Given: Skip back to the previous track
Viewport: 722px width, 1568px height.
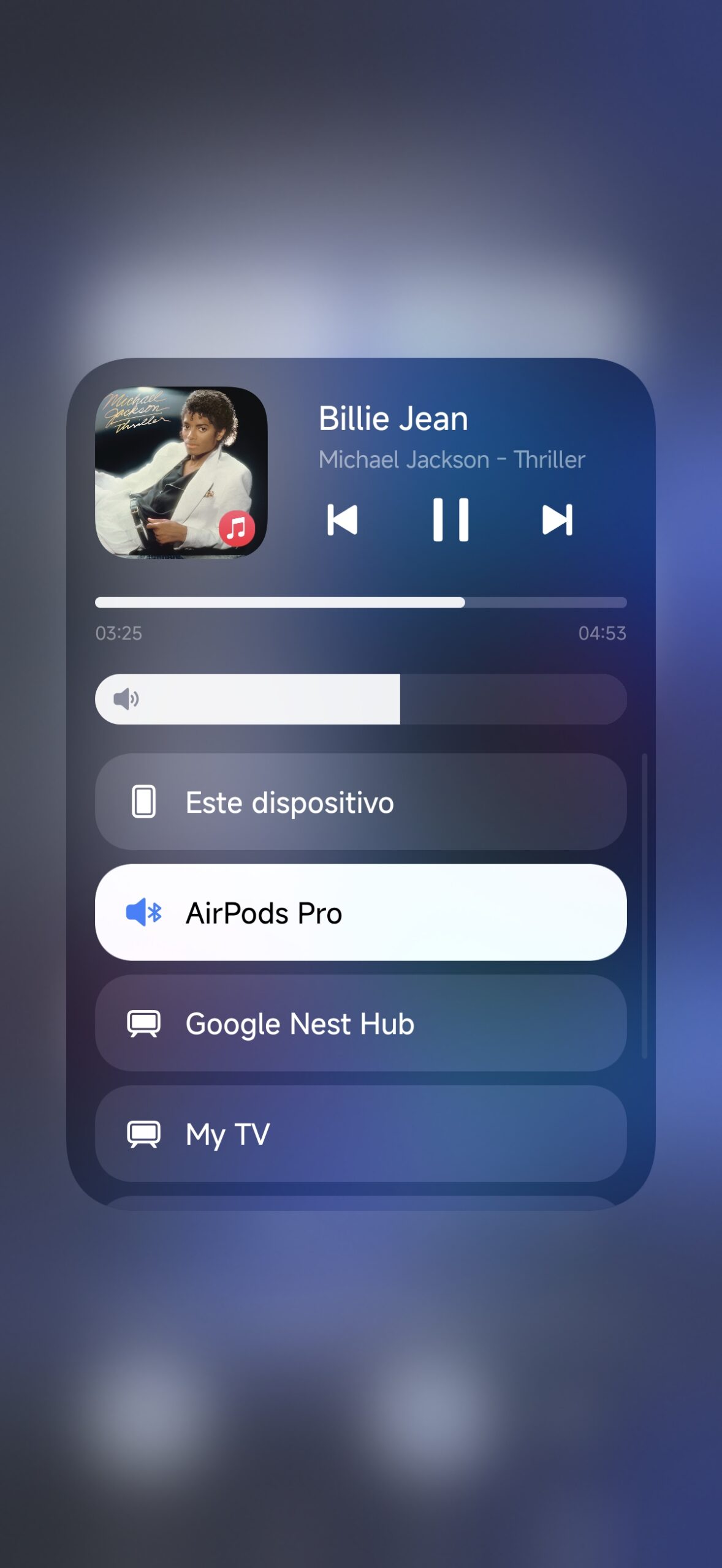Looking at the screenshot, I should (342, 520).
